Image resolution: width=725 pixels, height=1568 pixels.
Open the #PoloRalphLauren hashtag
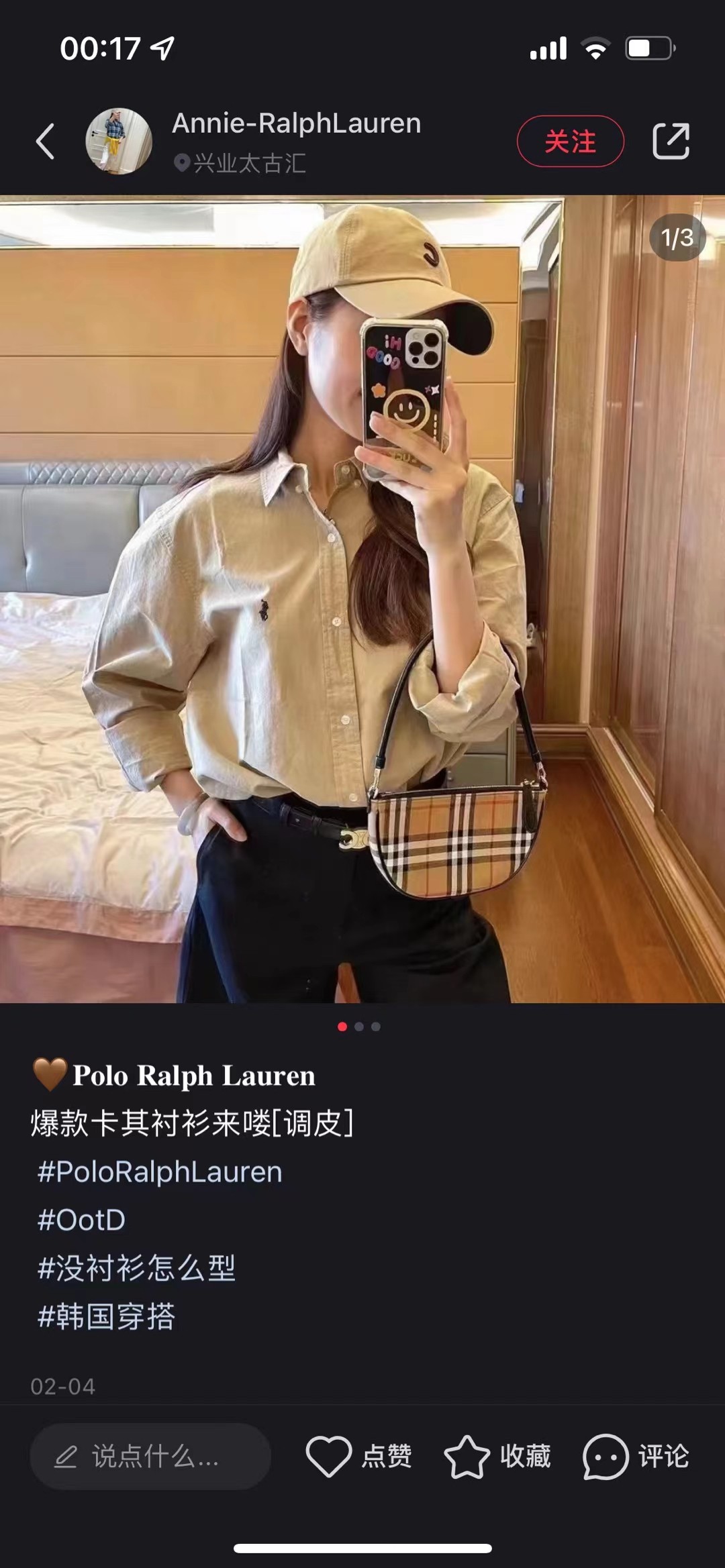coord(160,1172)
